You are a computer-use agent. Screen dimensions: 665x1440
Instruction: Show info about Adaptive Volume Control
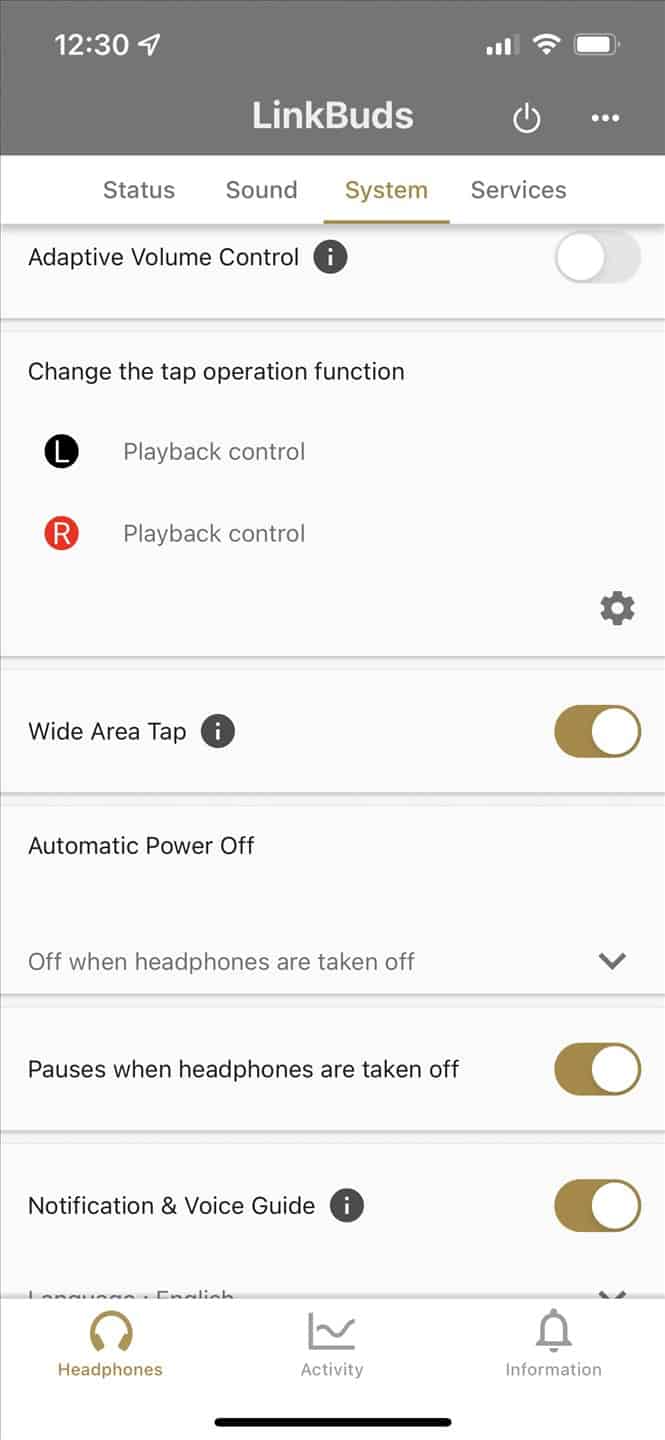pos(331,258)
